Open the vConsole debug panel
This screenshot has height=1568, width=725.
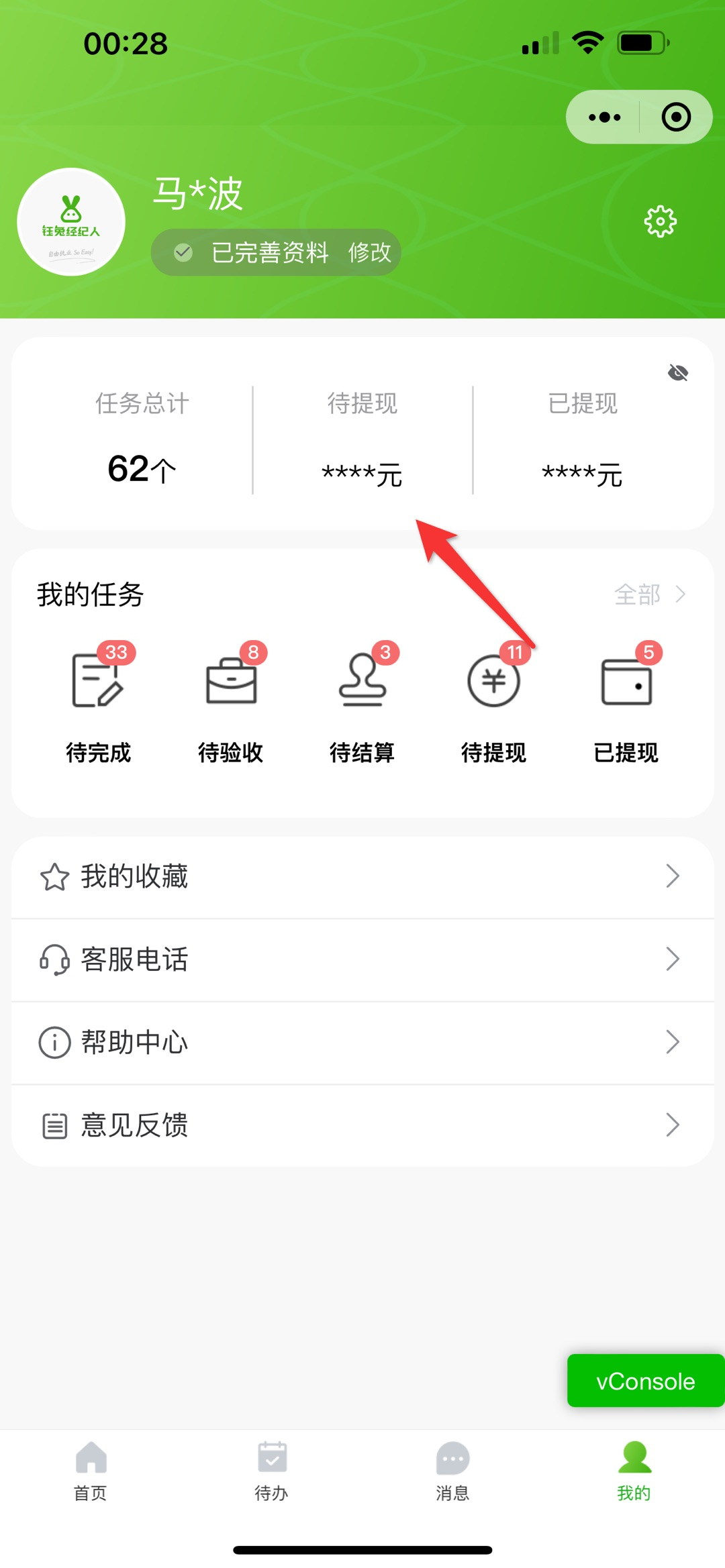pos(645,1381)
